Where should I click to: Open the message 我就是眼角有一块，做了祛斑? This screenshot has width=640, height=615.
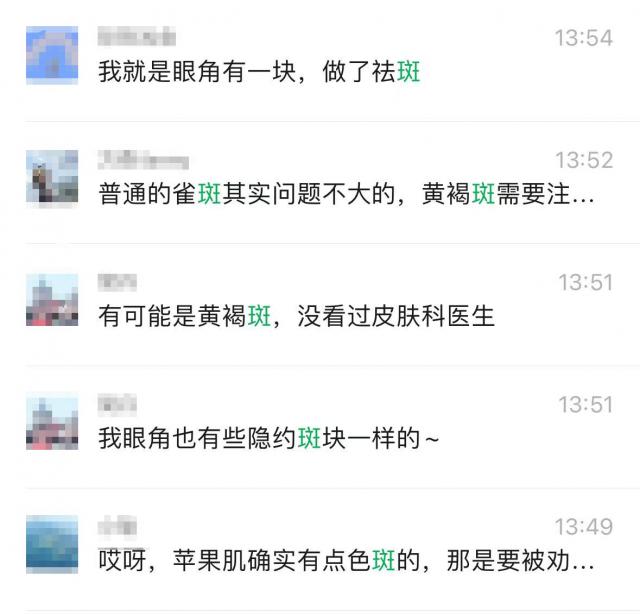[x=260, y=73]
